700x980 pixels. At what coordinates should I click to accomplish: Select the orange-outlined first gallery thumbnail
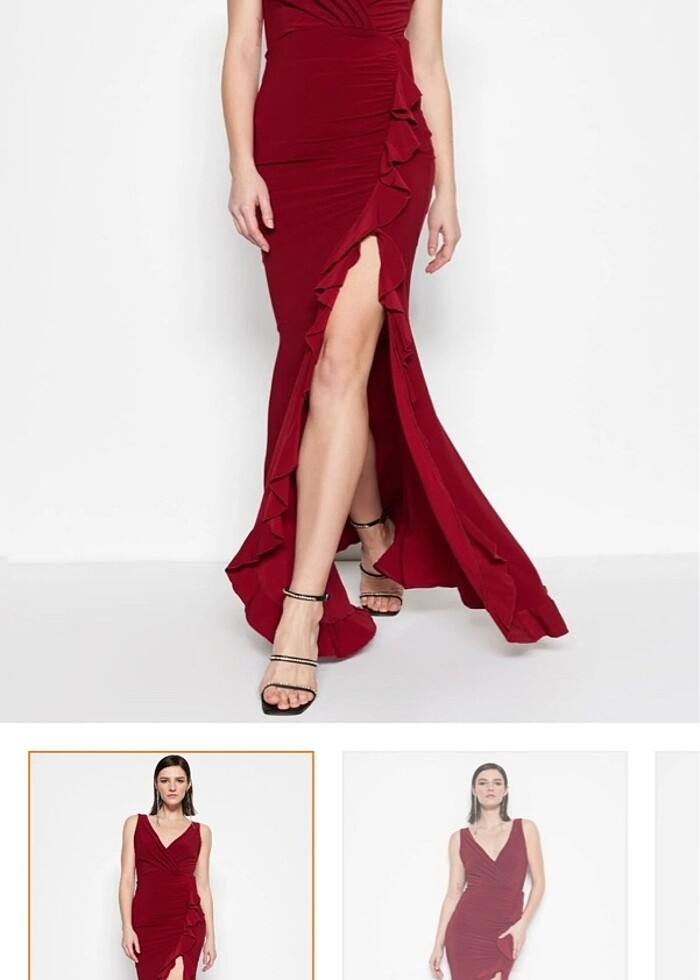[x=171, y=866]
